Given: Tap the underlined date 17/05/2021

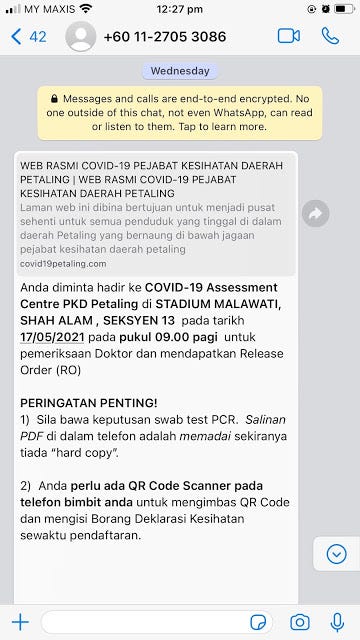Looking at the screenshot, I should pos(52,337).
